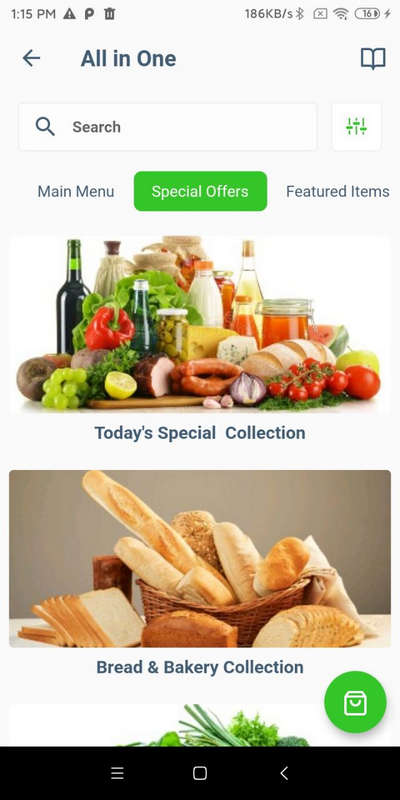400x800 pixels.
Task: Select the Special Offers tab
Action: [x=200, y=191]
